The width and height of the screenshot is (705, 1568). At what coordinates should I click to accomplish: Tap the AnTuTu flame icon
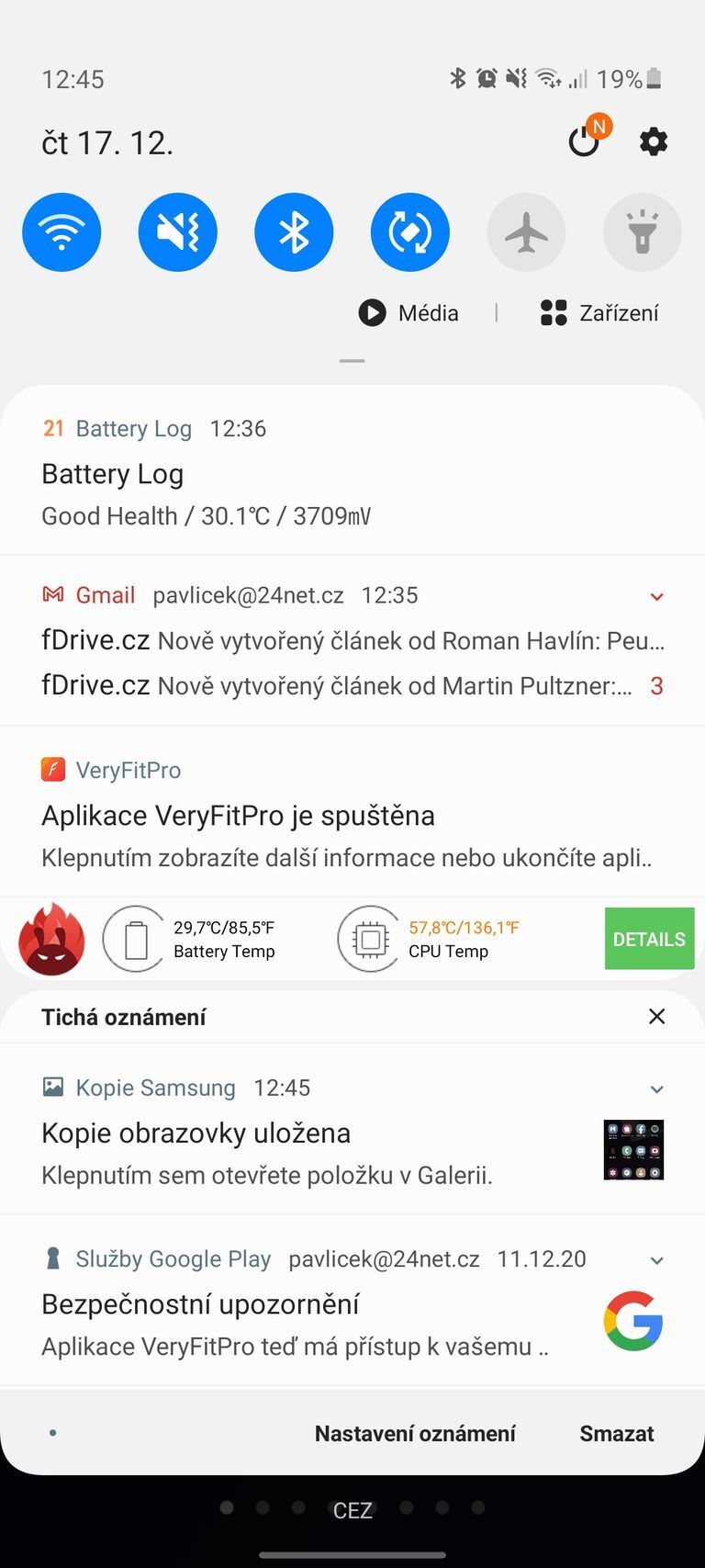50,938
